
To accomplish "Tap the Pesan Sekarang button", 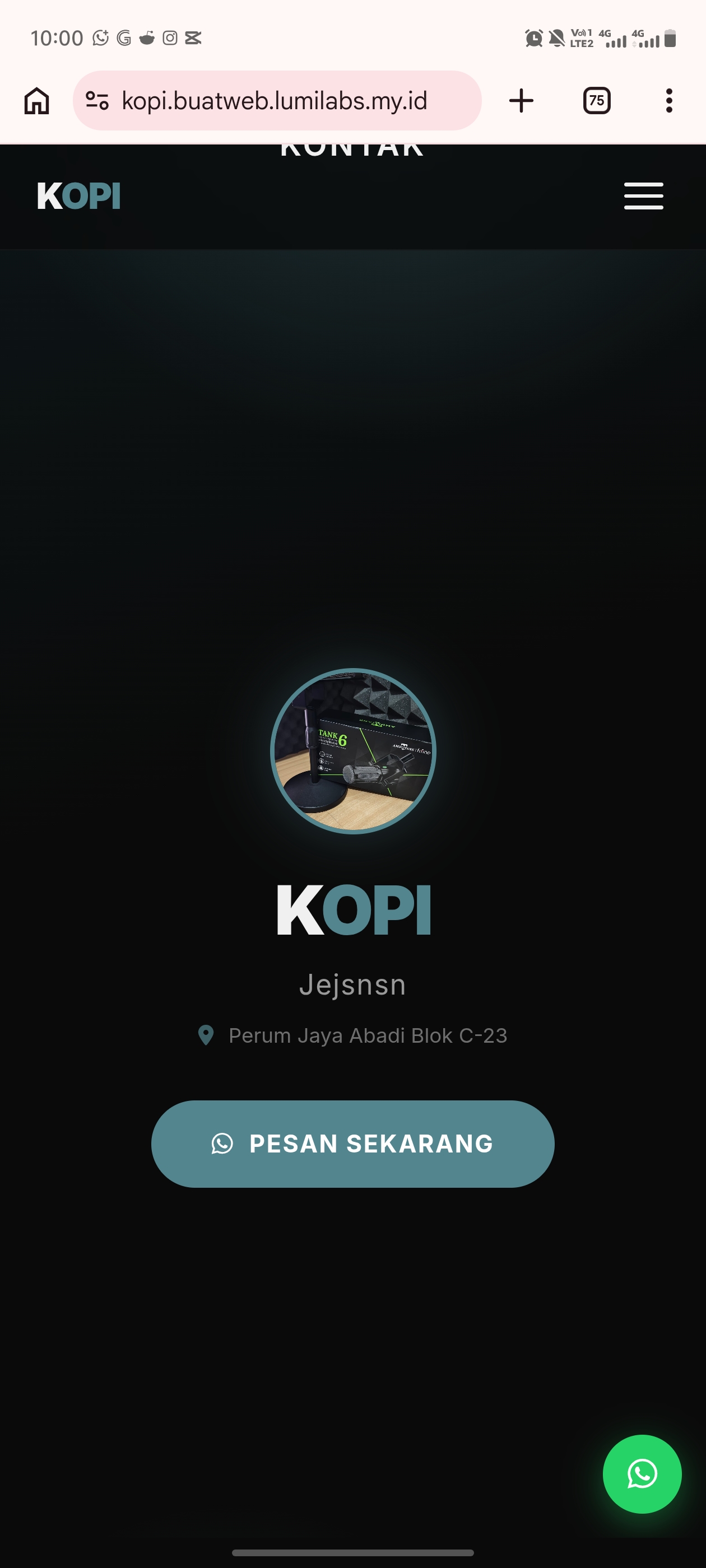I will [352, 1143].
